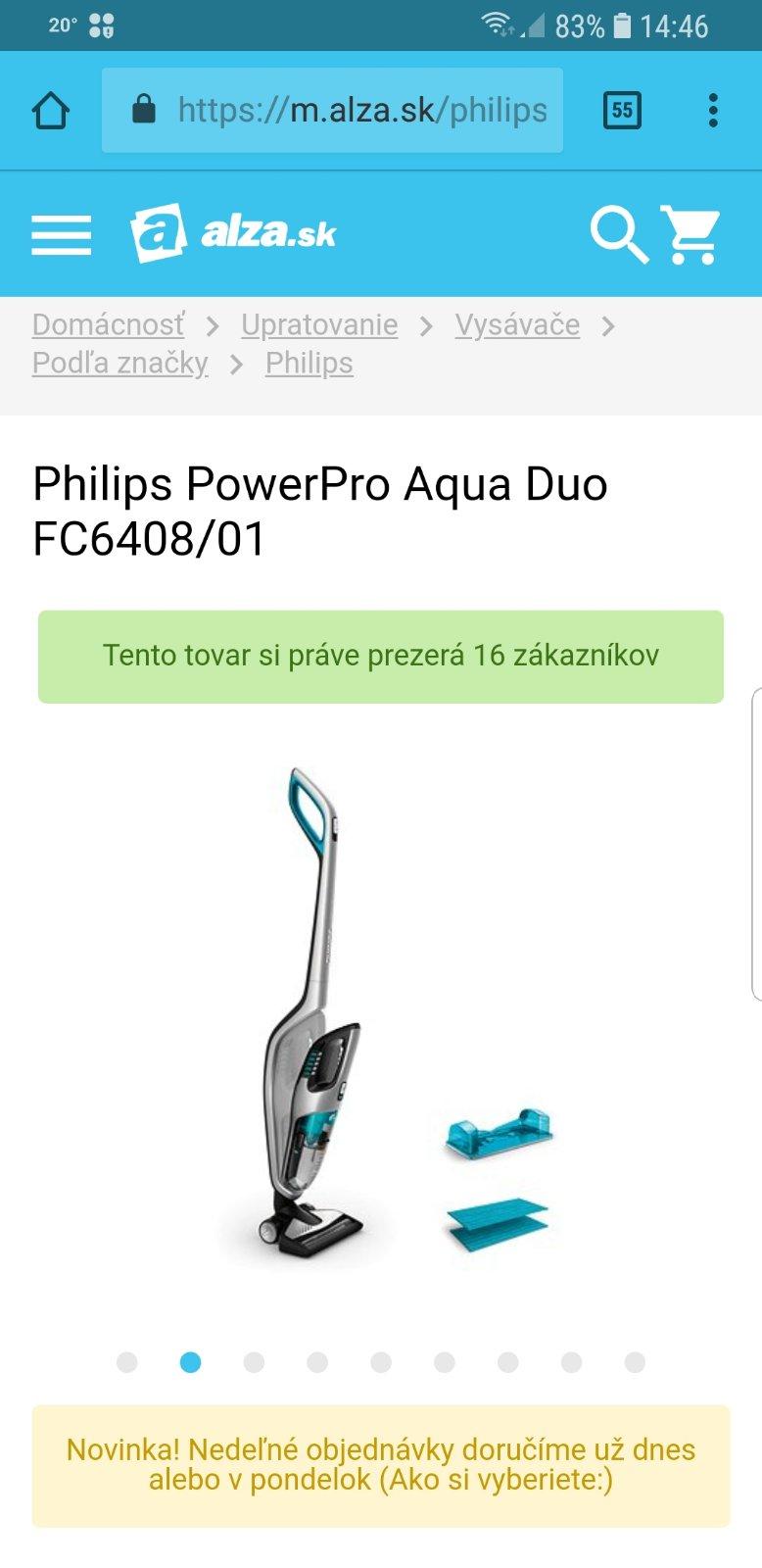The width and height of the screenshot is (762, 1568).
Task: Select the Podľa značky breadcrumb link
Action: tap(119, 364)
